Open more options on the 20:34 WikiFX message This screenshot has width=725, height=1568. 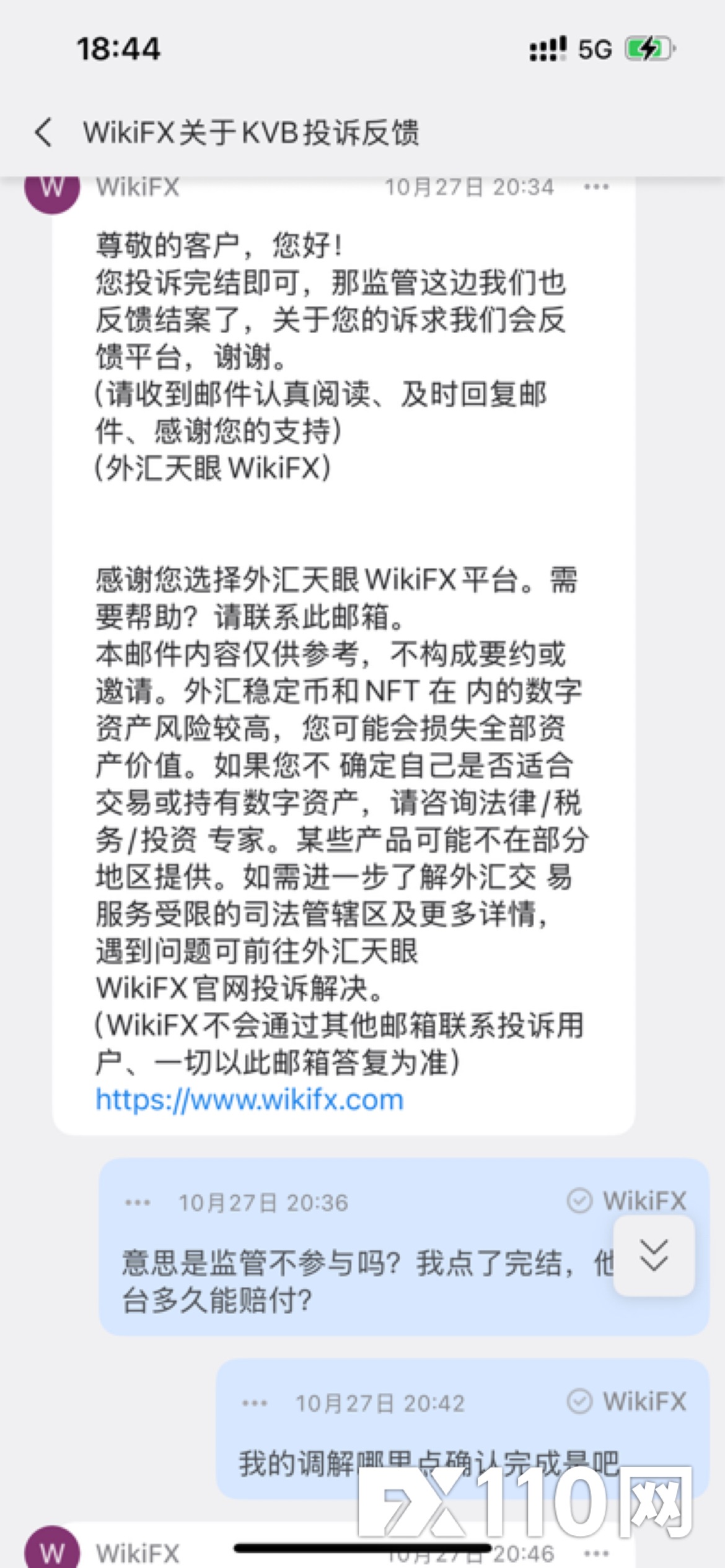[596, 187]
